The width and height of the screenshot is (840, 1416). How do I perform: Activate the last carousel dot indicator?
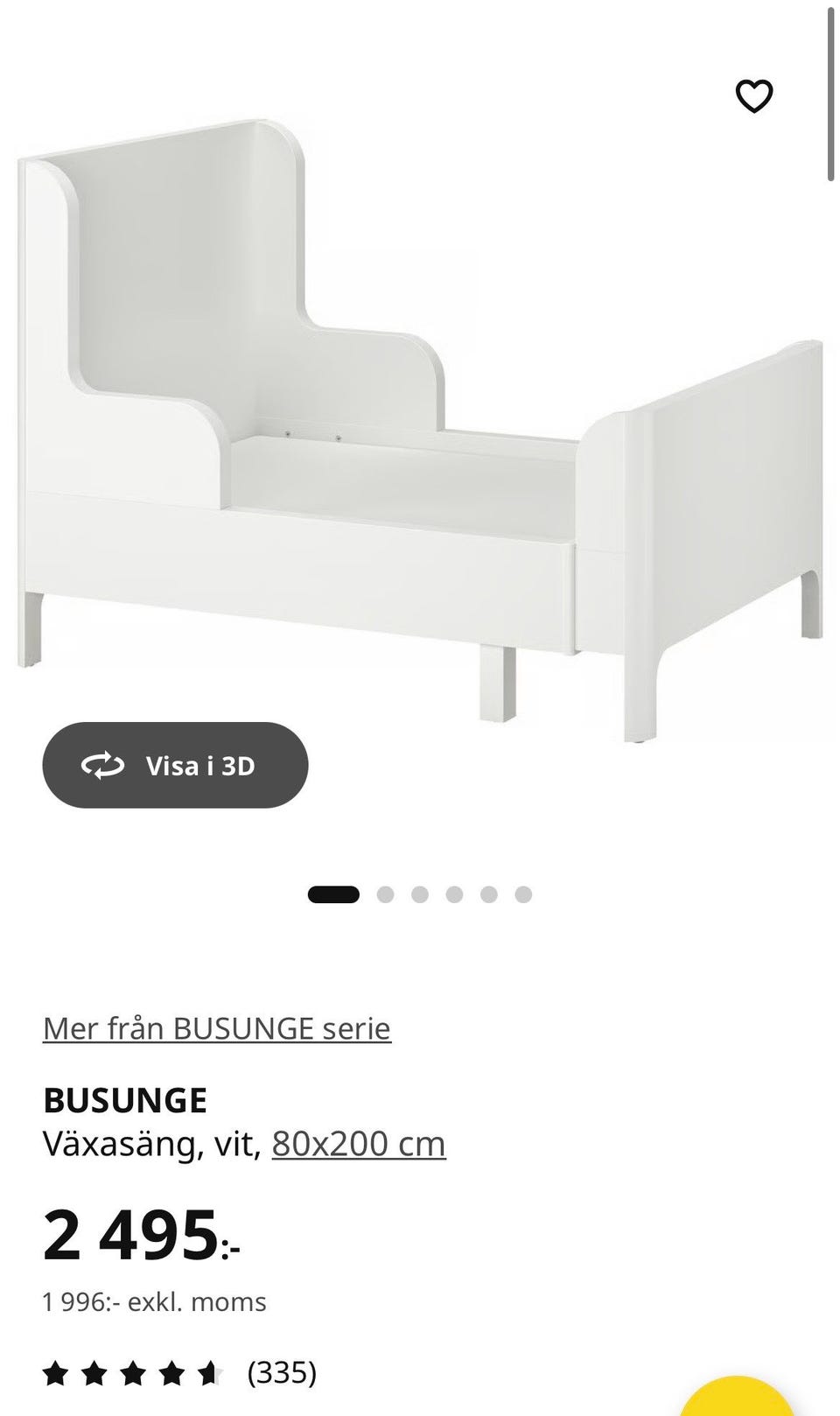521,894
